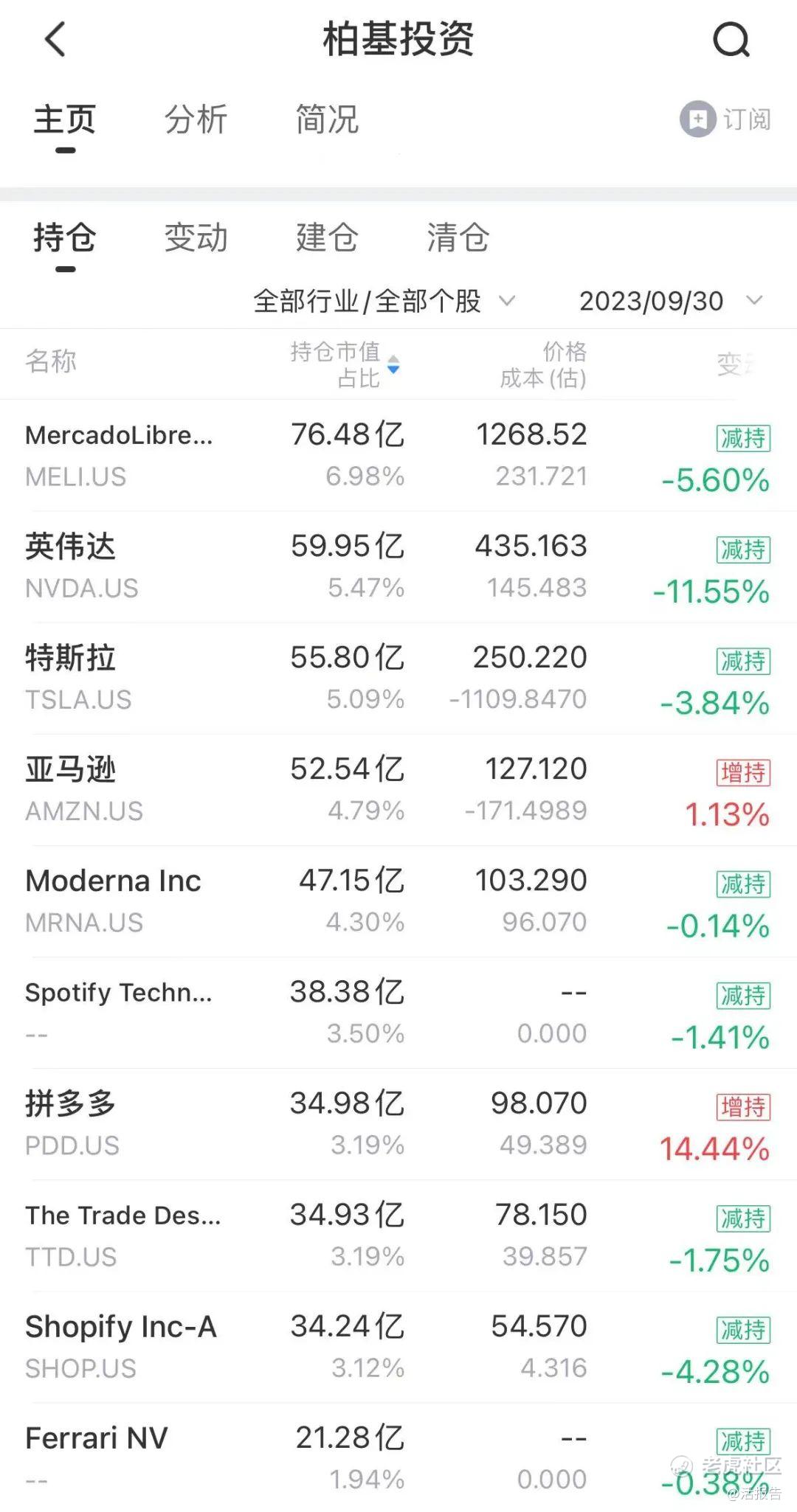Go back using the top-left arrow

pos(55,39)
